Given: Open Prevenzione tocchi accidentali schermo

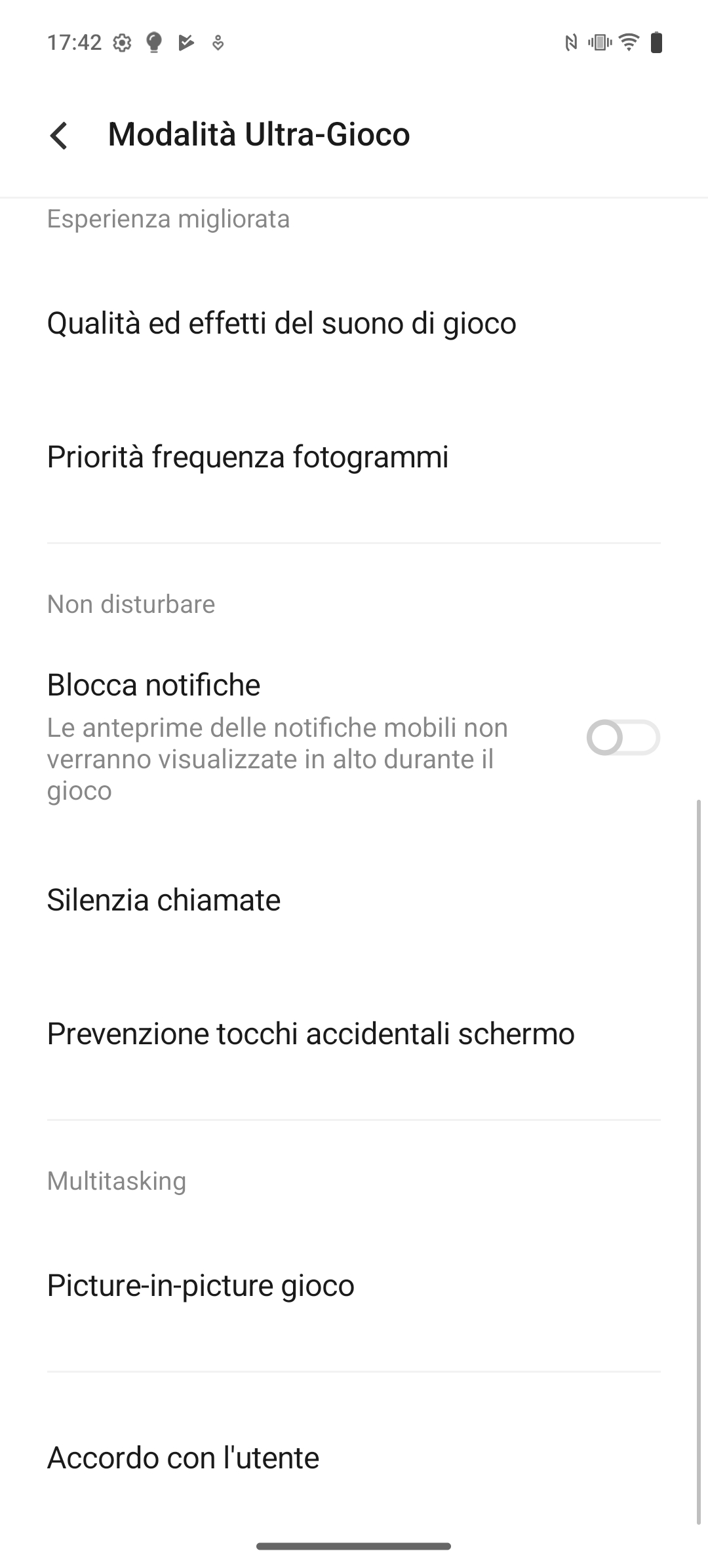Looking at the screenshot, I should (354, 1034).
